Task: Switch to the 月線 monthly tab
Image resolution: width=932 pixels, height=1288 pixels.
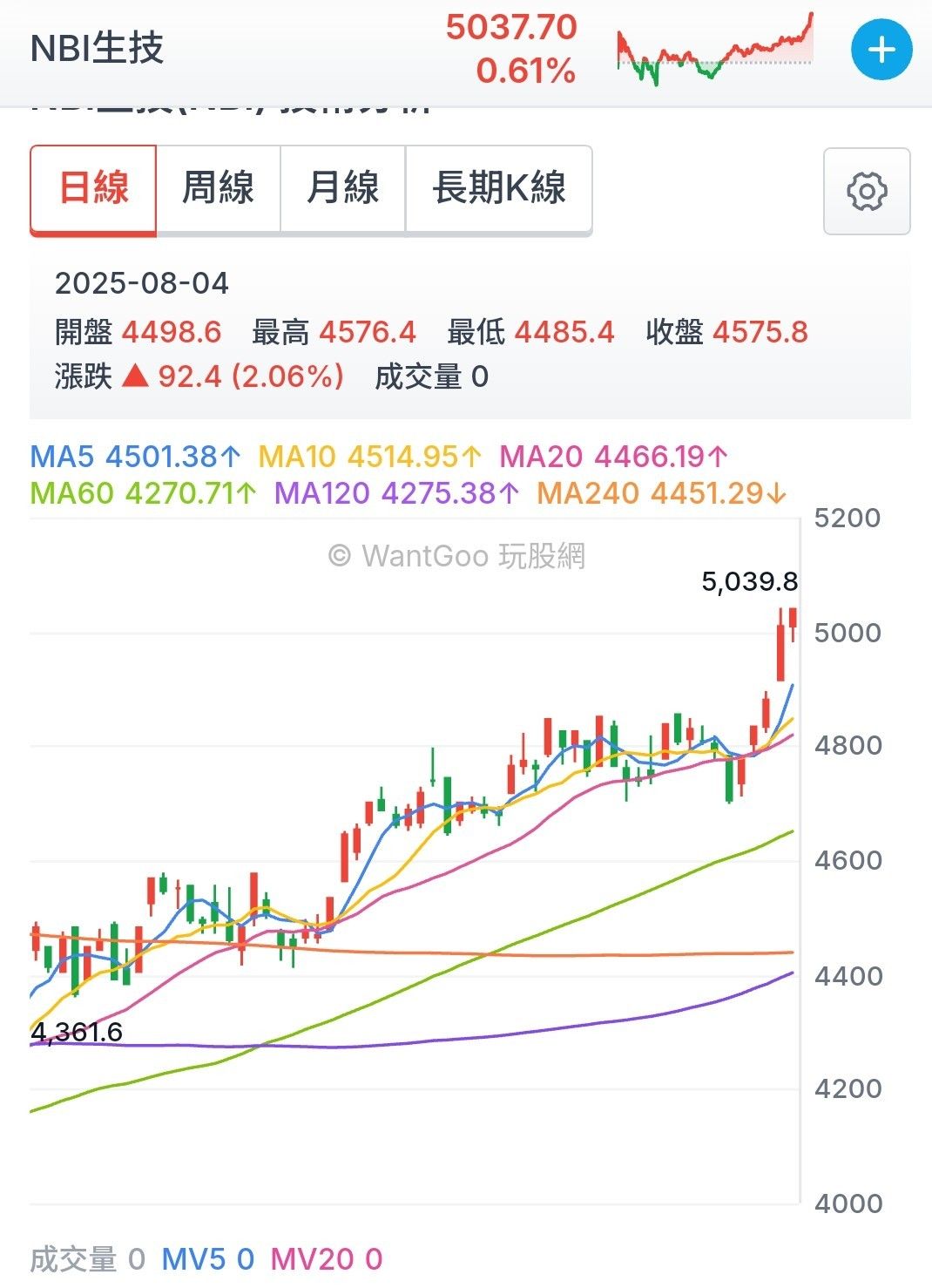Action: (x=343, y=189)
